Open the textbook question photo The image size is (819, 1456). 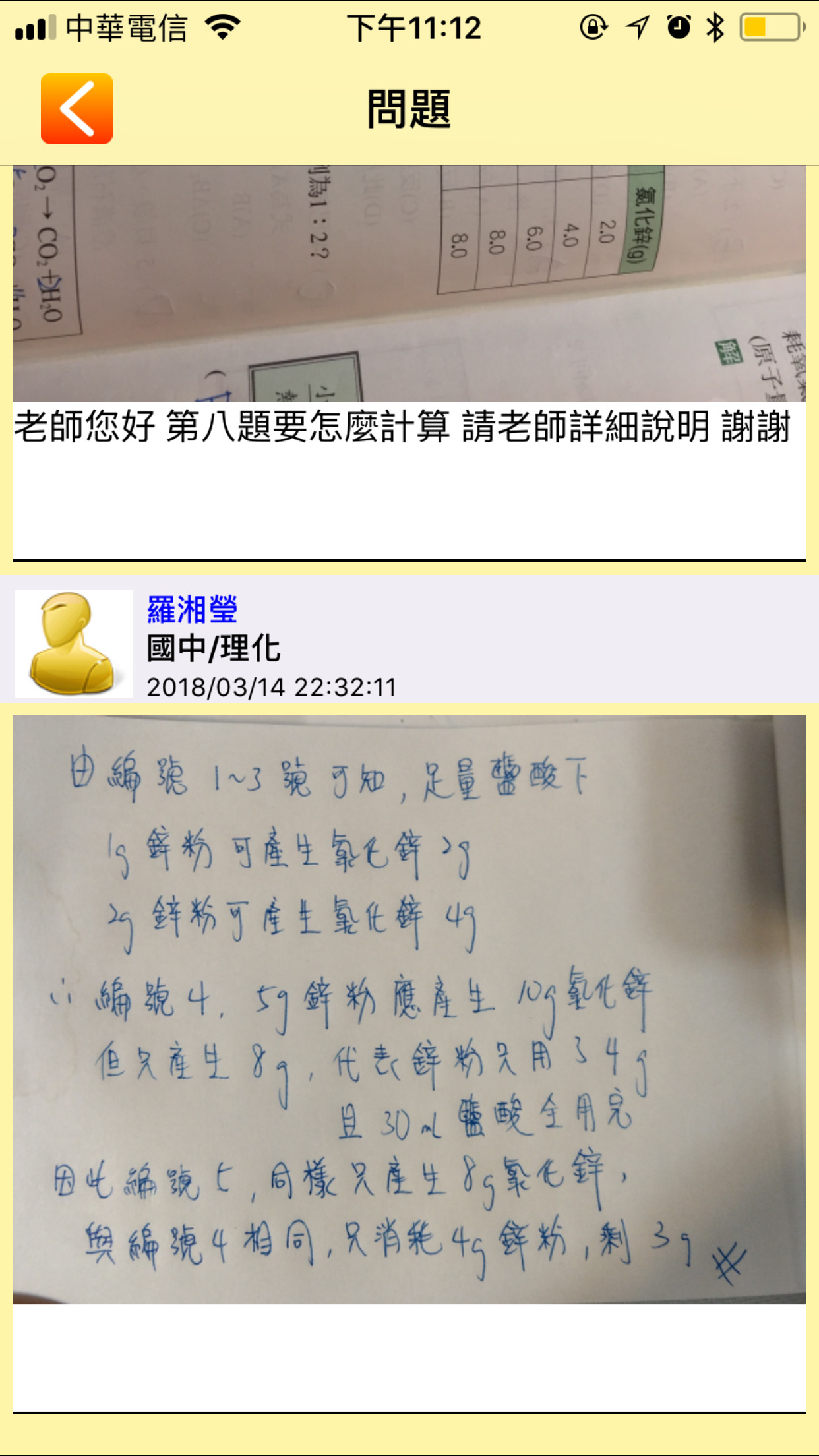coord(409,284)
